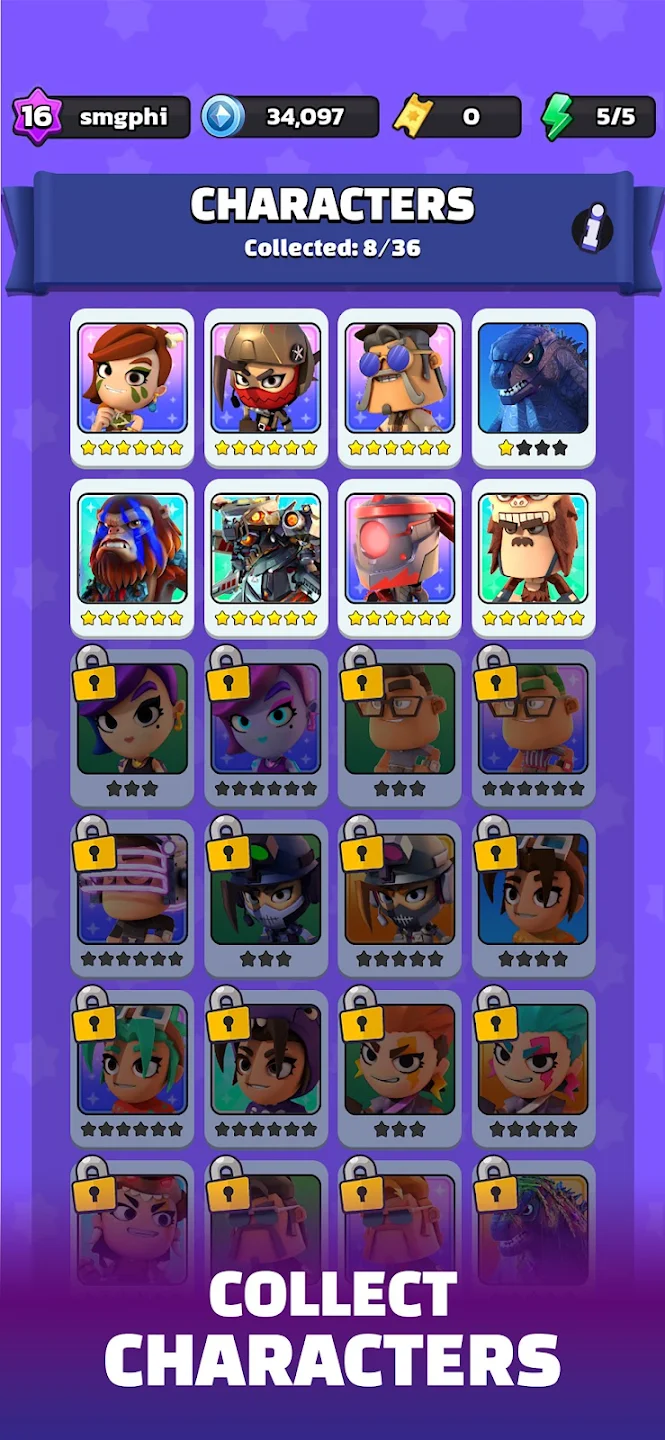Open the blue-faced Kong character card

click(x=132, y=558)
